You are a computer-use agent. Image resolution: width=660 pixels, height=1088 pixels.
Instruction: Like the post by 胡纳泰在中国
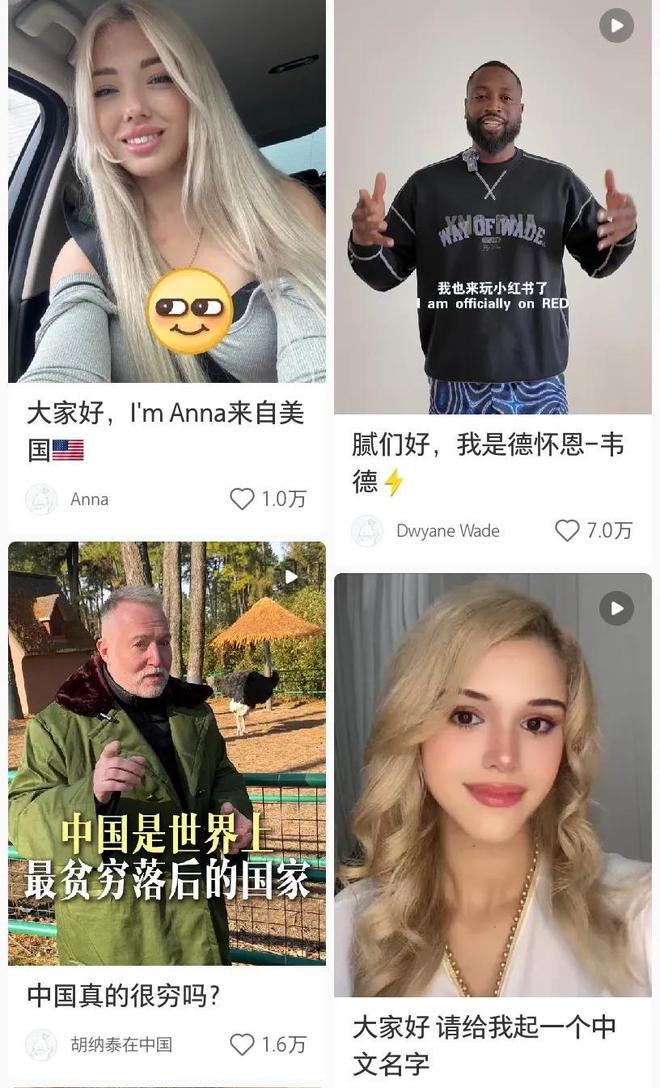click(243, 1045)
